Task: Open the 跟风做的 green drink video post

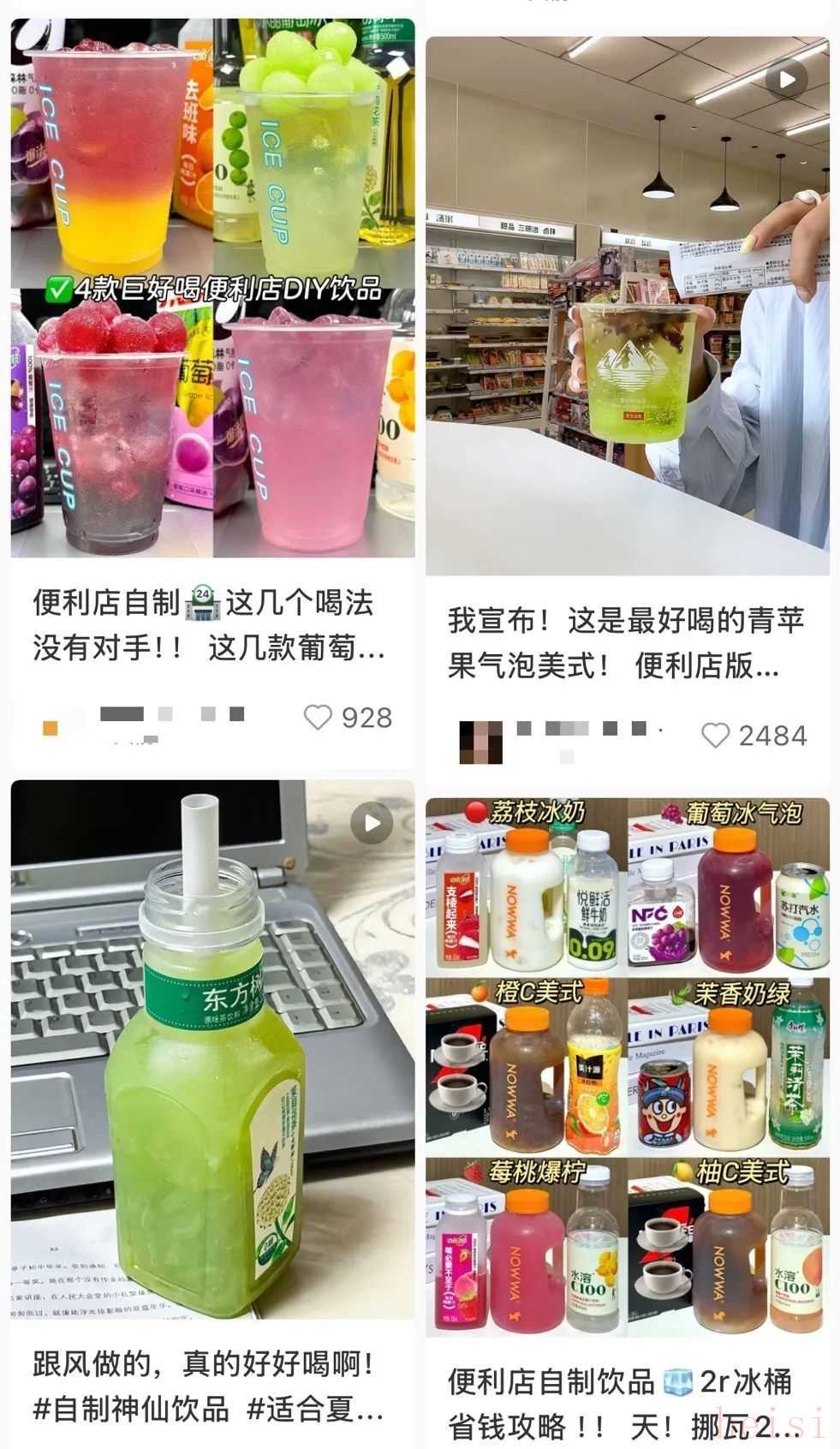Action: coord(212,1049)
